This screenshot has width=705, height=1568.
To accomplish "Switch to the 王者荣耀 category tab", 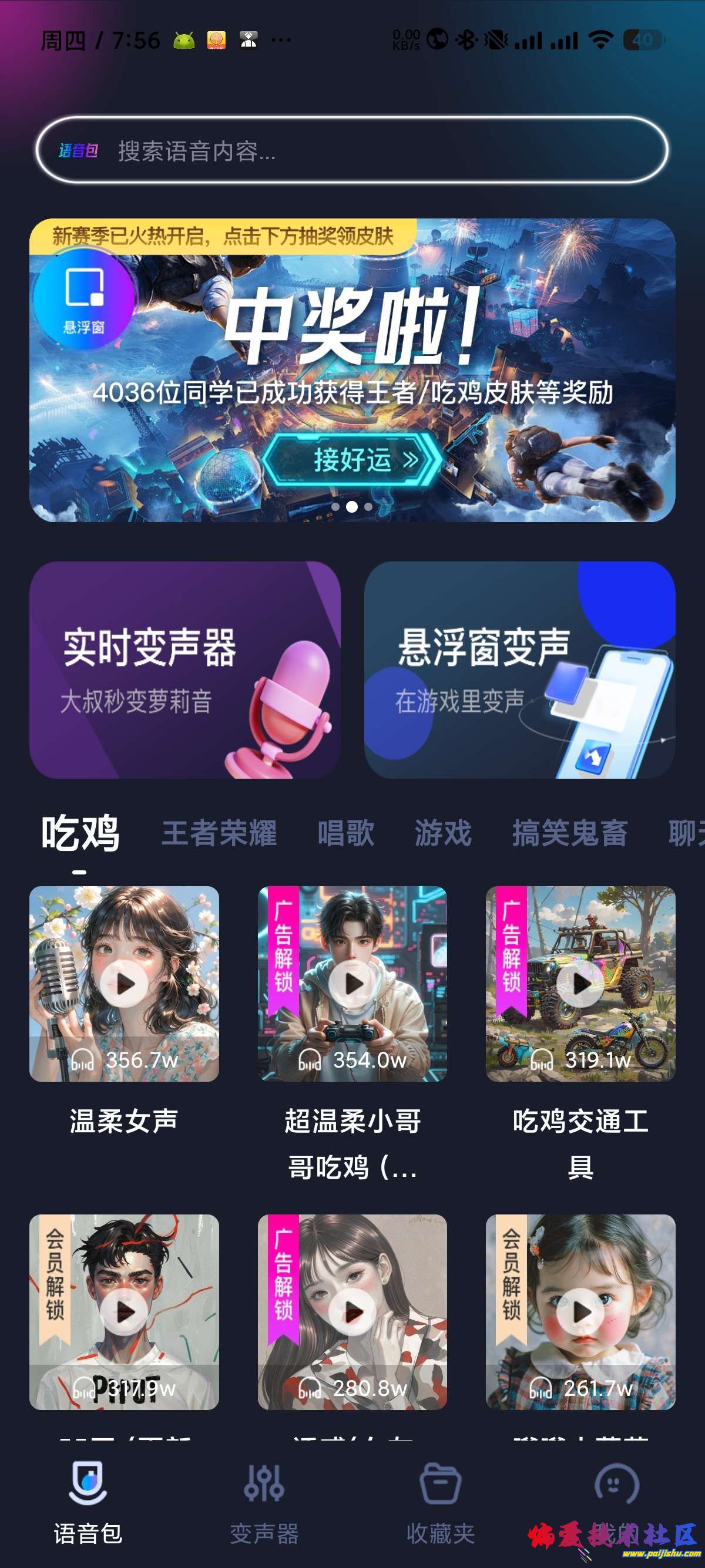I will [x=219, y=833].
